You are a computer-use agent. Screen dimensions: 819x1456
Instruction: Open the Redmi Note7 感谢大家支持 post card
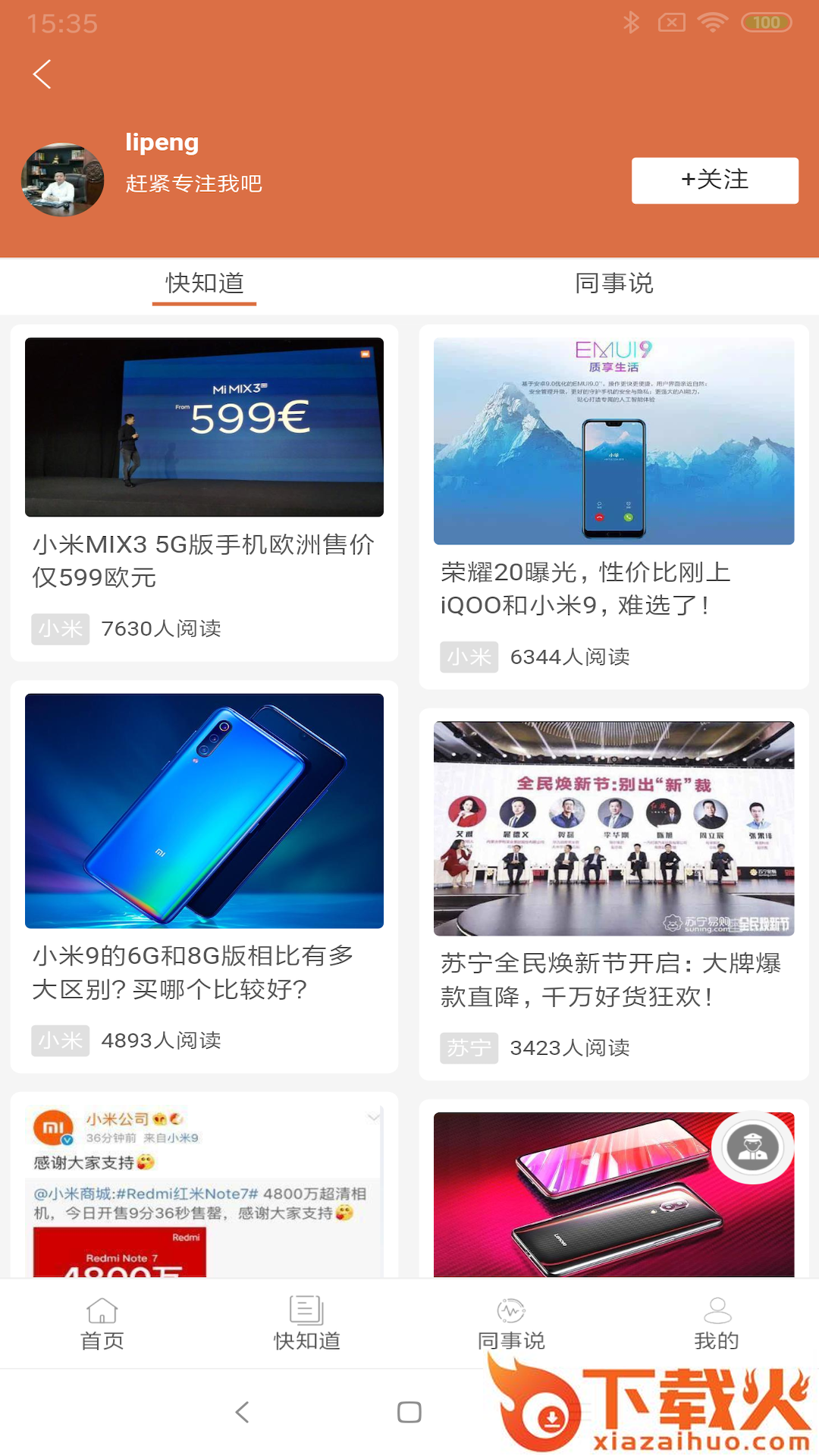tap(204, 1187)
